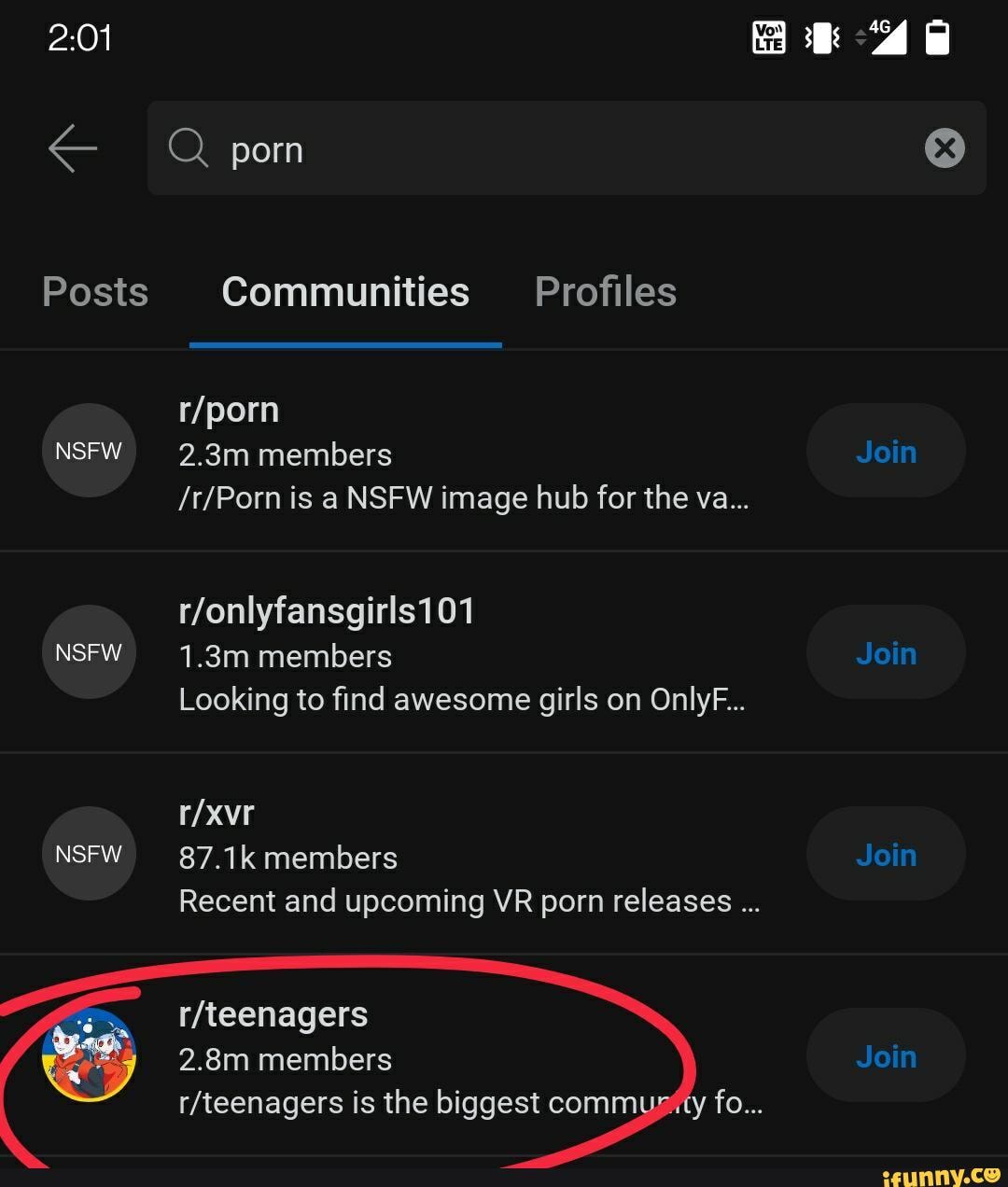This screenshot has width=1008, height=1187.
Task: Switch to the Profiles tab
Action: (605, 292)
